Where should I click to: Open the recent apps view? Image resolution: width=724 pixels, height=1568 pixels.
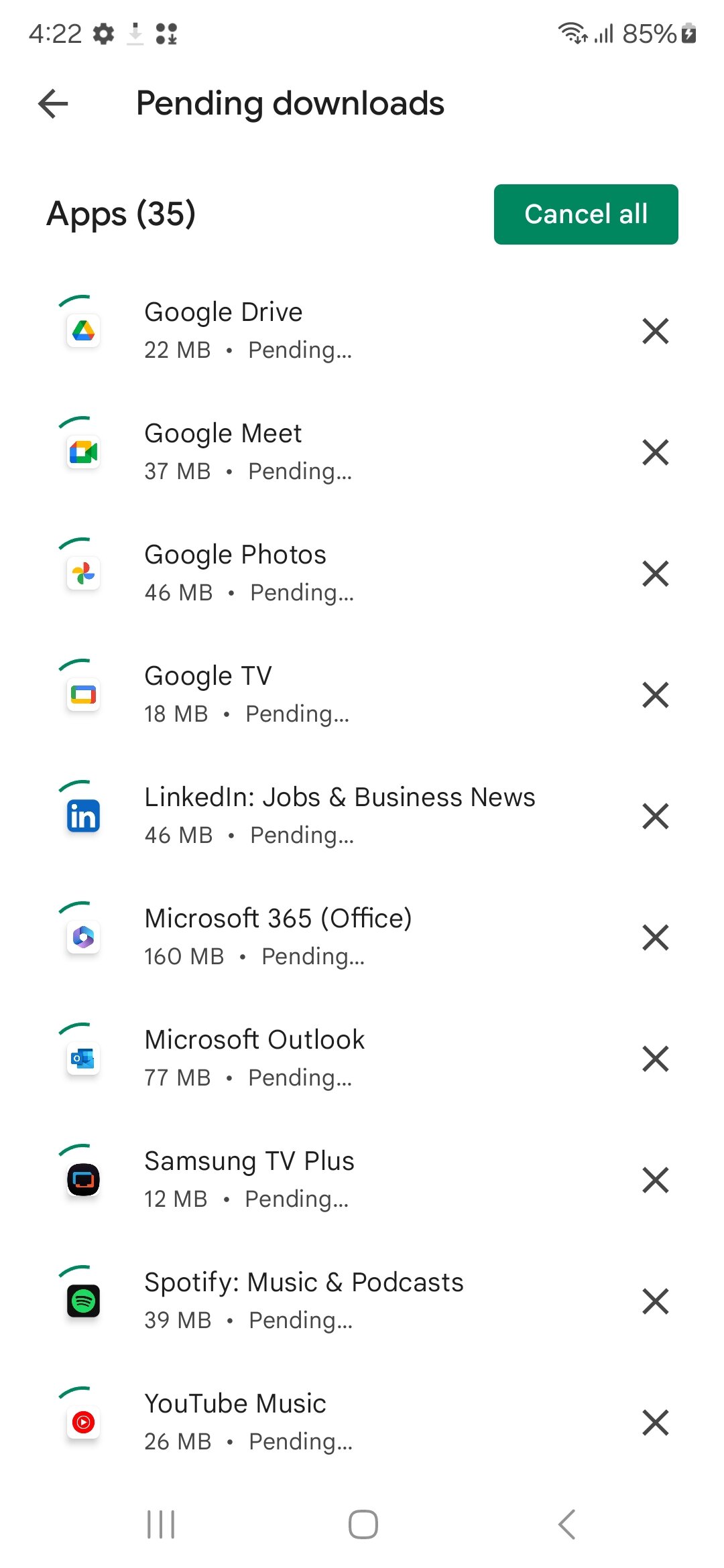tap(161, 1524)
